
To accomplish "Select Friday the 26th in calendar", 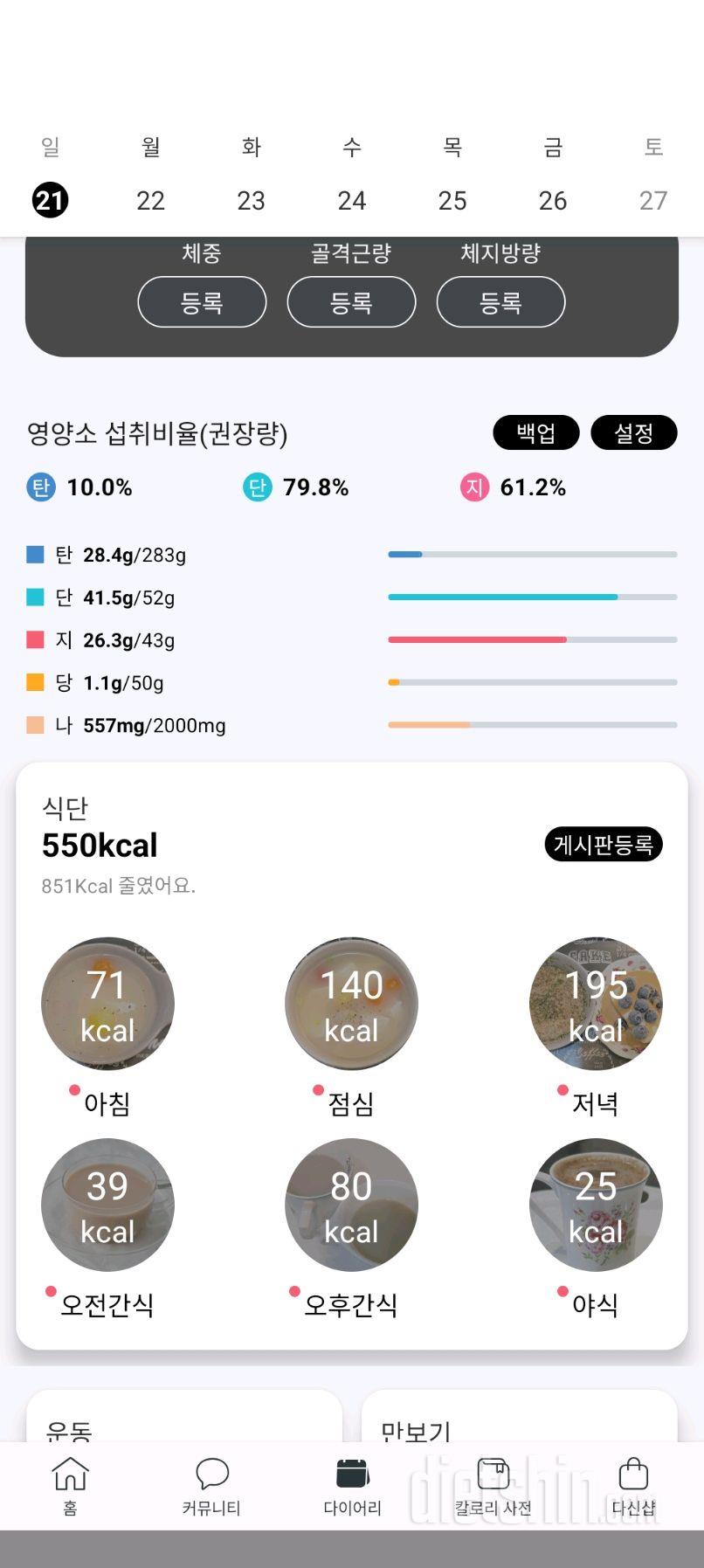I will tap(552, 200).
